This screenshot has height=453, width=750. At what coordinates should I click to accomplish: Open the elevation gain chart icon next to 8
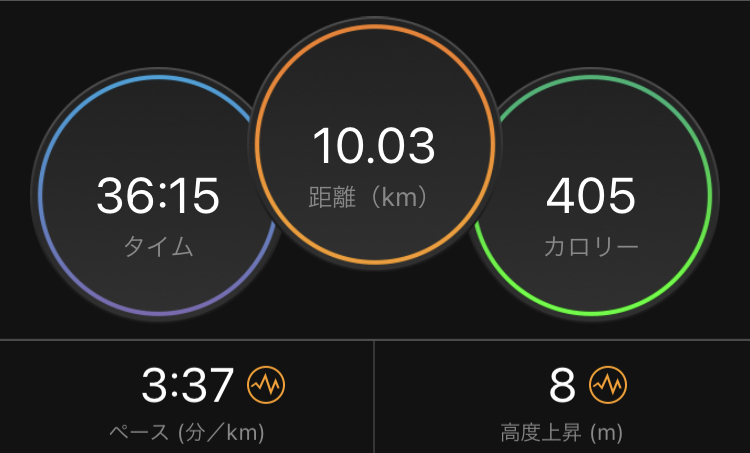(607, 384)
